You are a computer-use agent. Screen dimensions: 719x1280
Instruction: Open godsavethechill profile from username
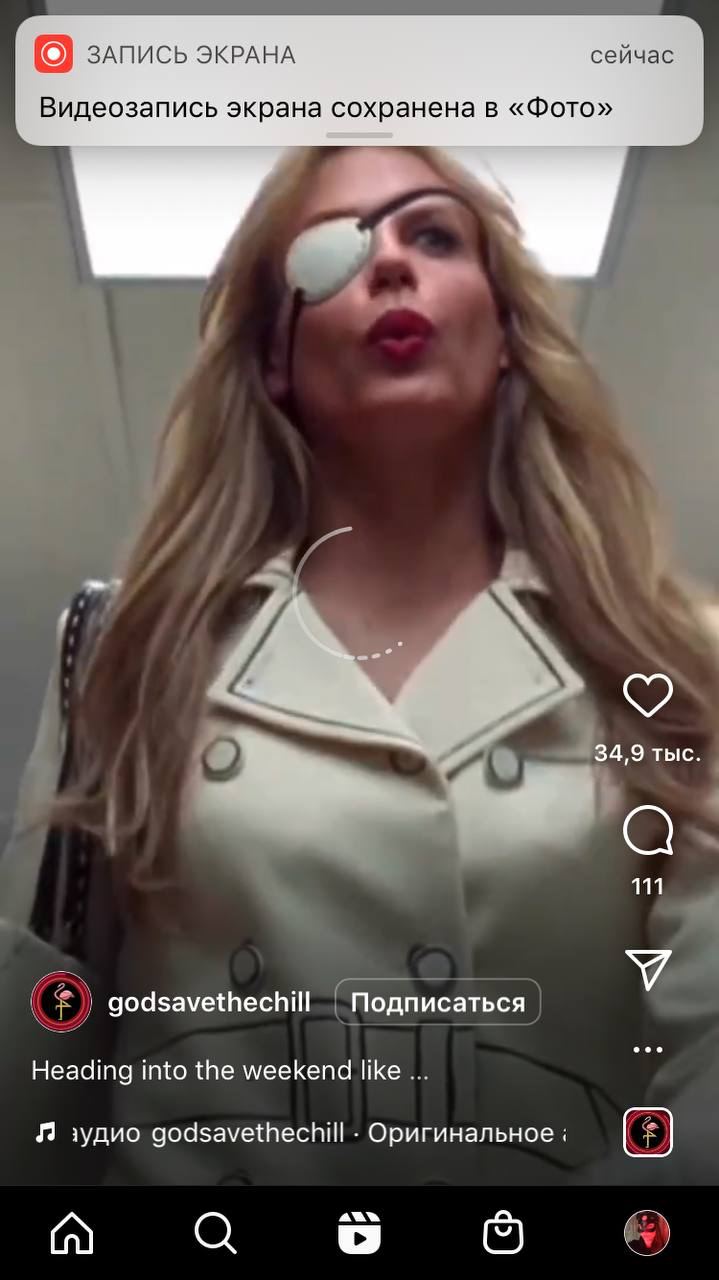coord(209,1002)
